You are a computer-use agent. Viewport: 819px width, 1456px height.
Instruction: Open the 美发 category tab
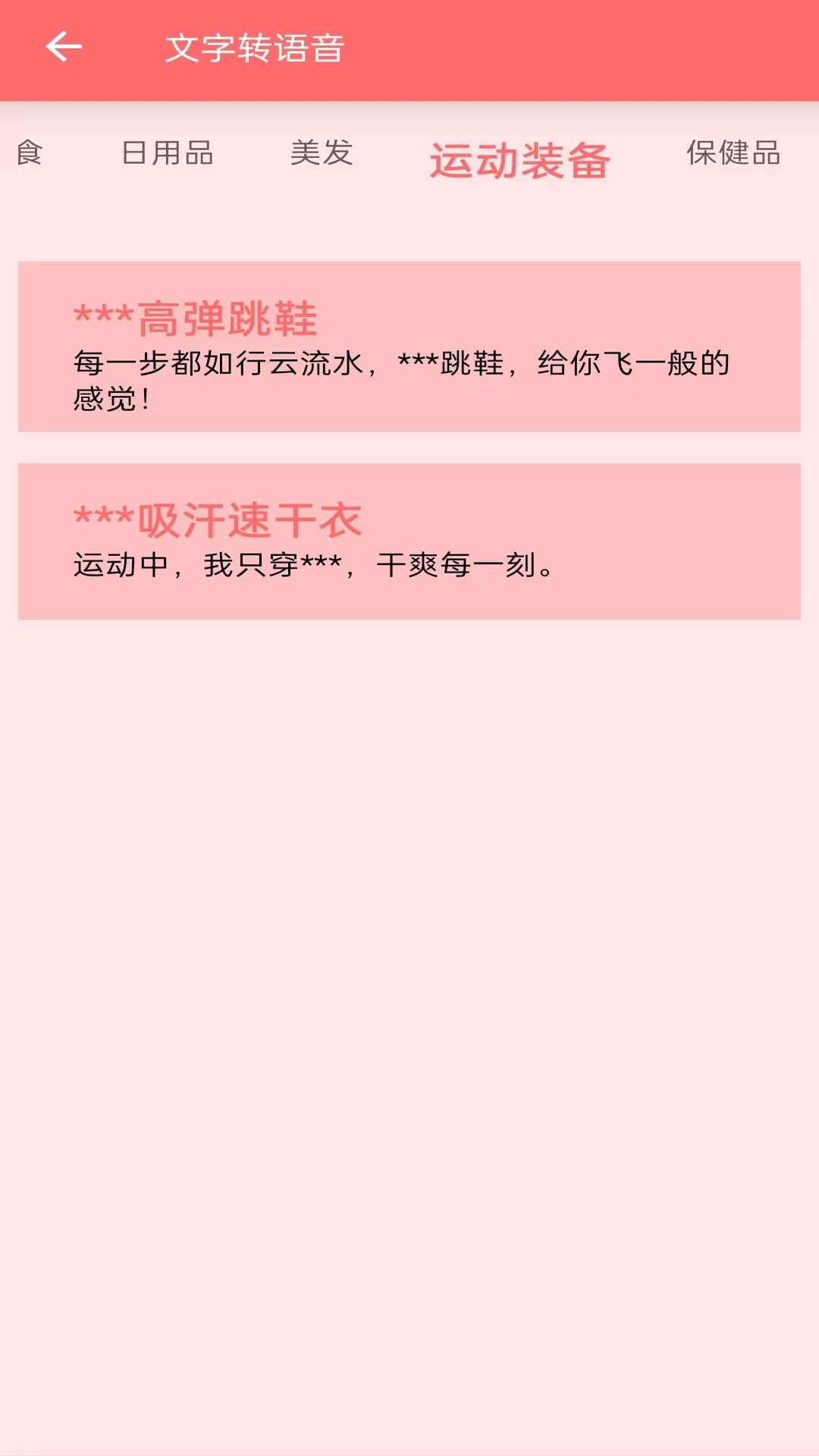tap(322, 155)
